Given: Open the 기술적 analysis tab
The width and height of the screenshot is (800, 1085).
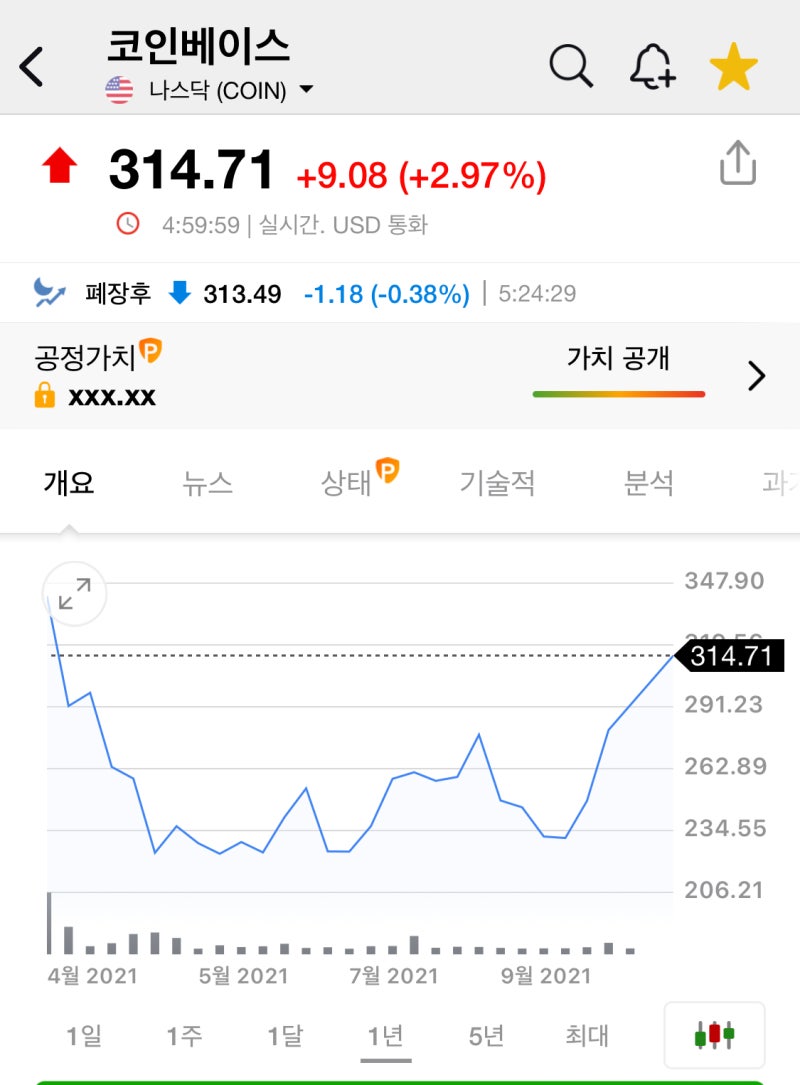Looking at the screenshot, I should point(498,483).
